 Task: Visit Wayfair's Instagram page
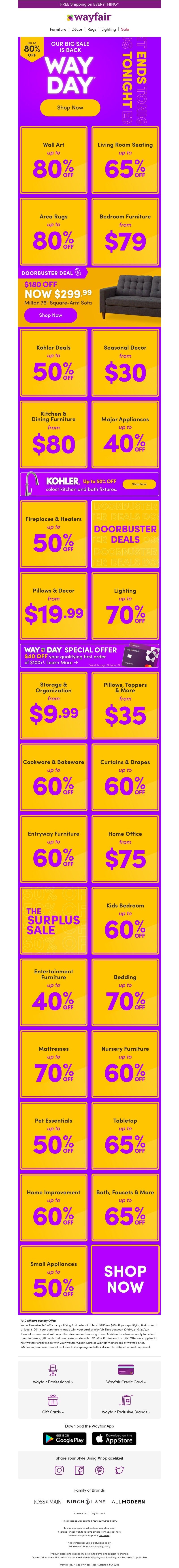pos(59,1470)
